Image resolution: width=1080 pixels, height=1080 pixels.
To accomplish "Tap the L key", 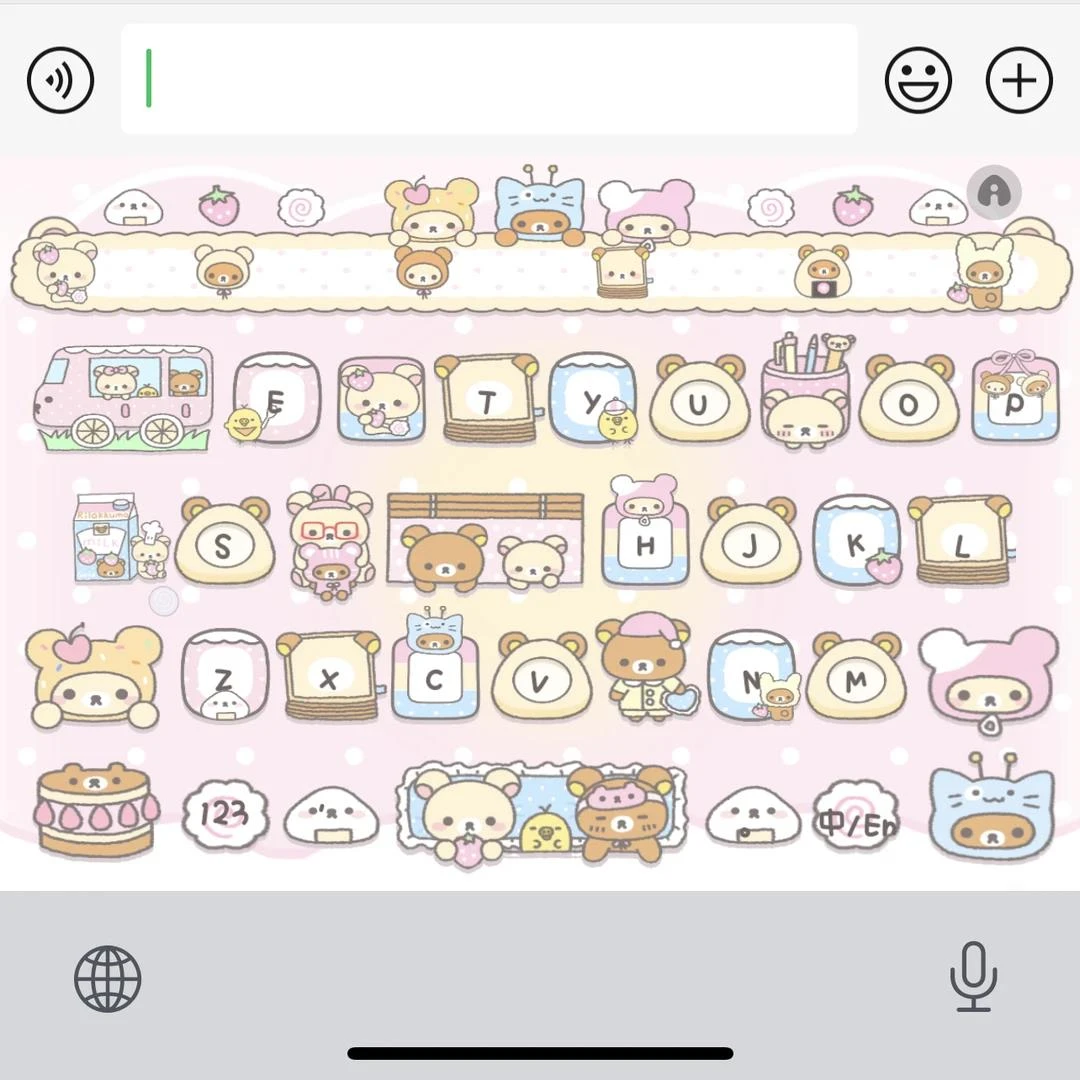I will coord(961,545).
